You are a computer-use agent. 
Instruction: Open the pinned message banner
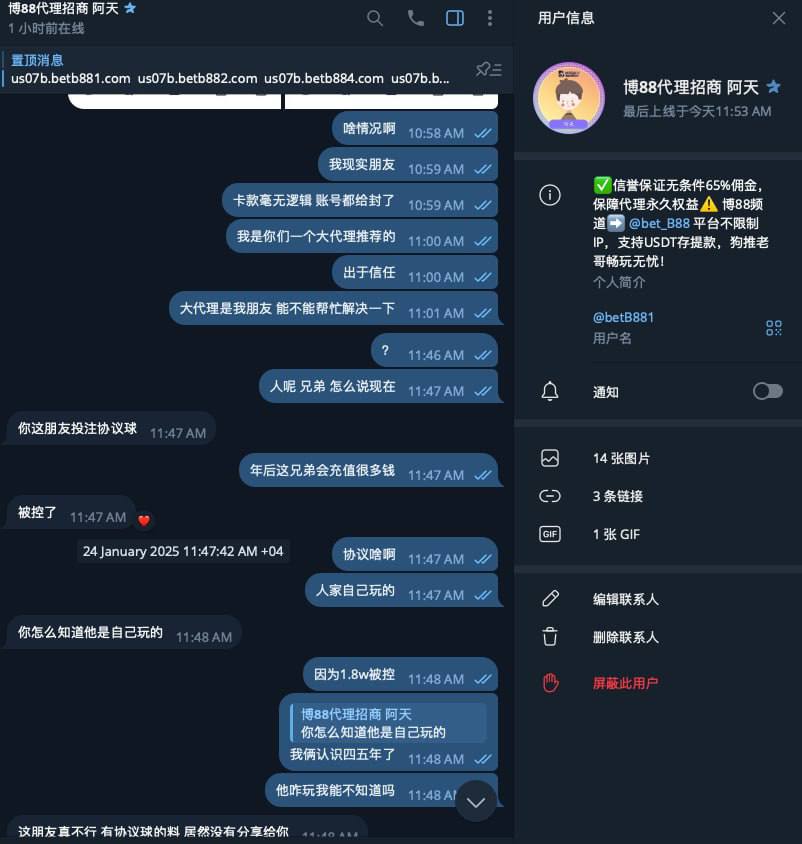230,69
